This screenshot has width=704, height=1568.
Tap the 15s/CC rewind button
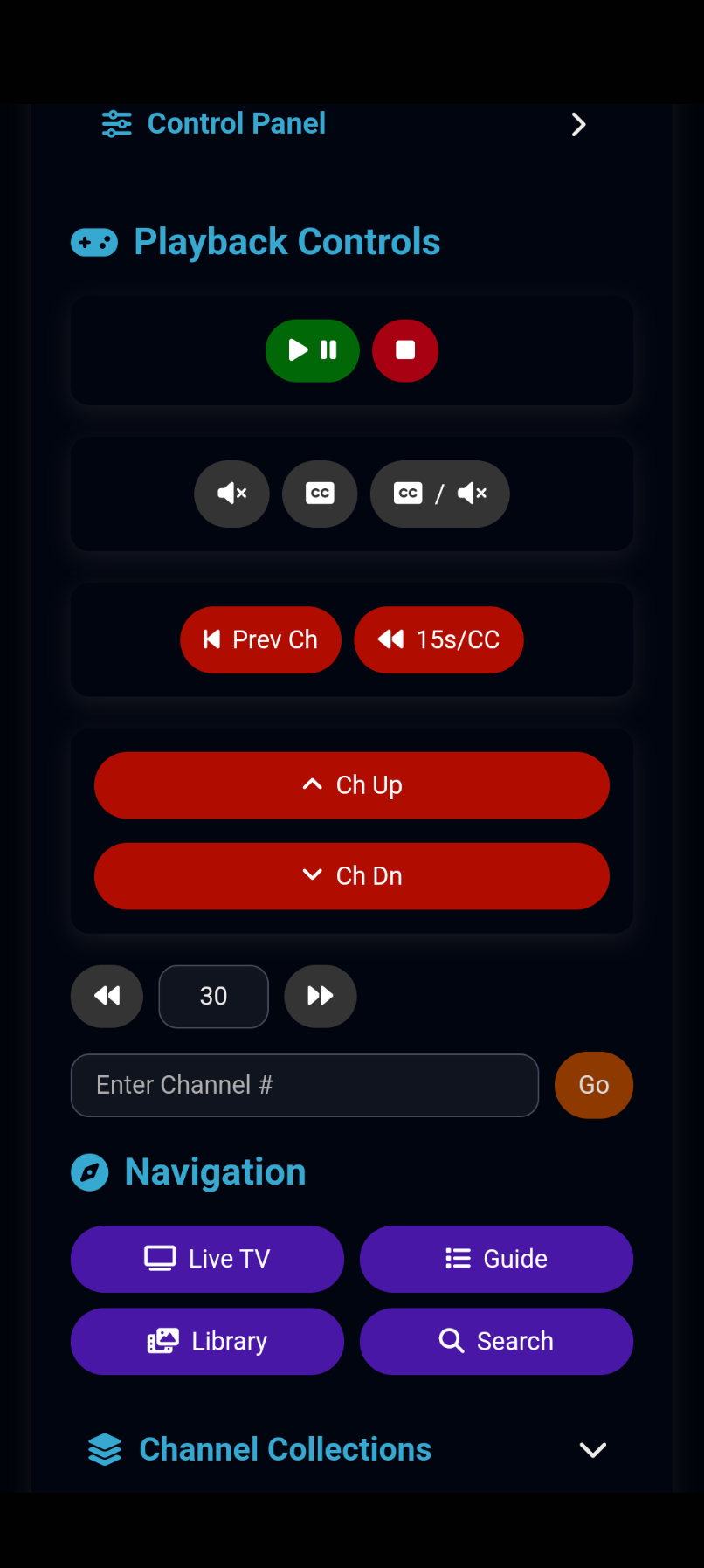pos(438,639)
